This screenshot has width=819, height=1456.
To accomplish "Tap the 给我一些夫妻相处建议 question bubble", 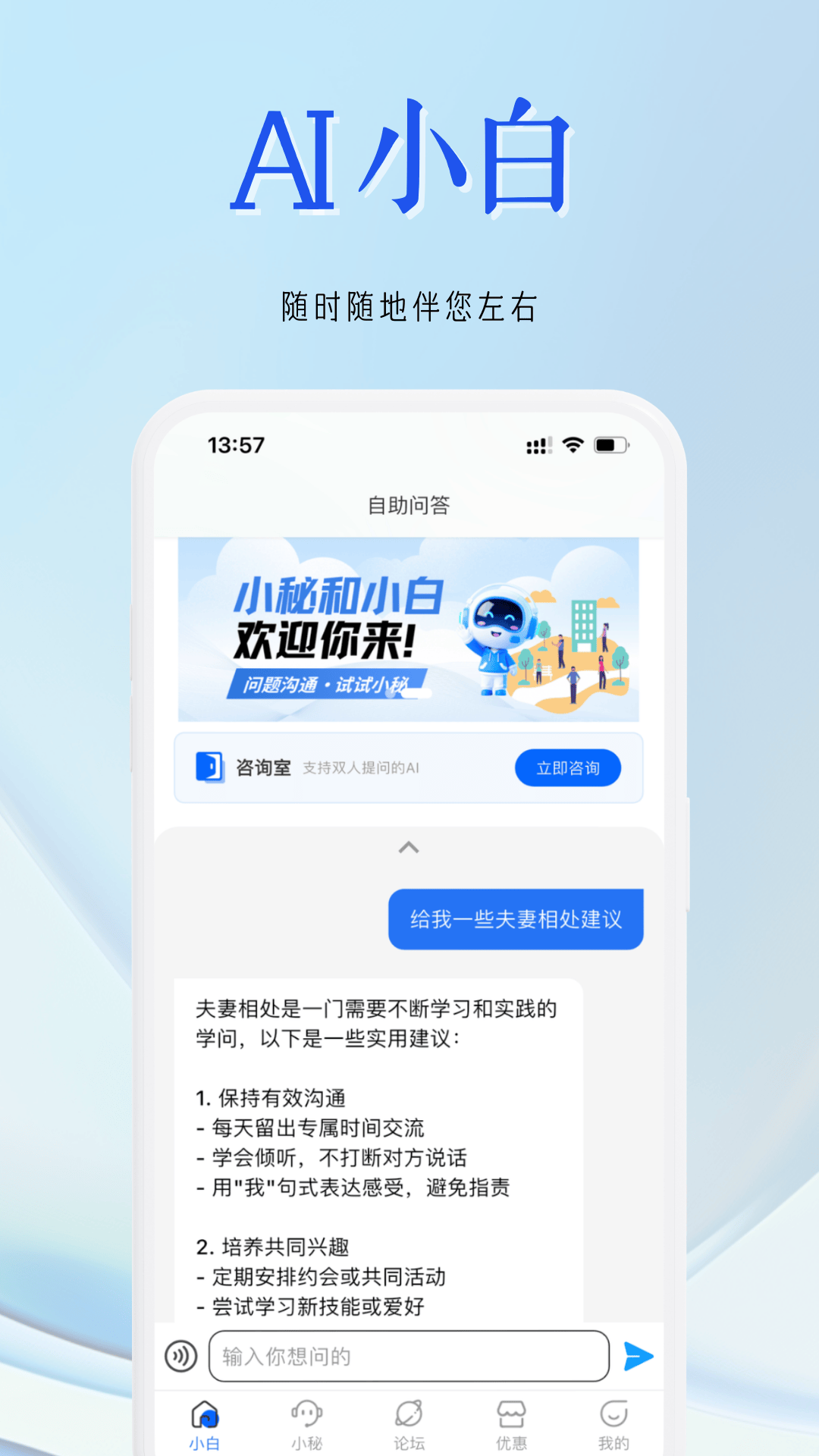I will [x=516, y=918].
